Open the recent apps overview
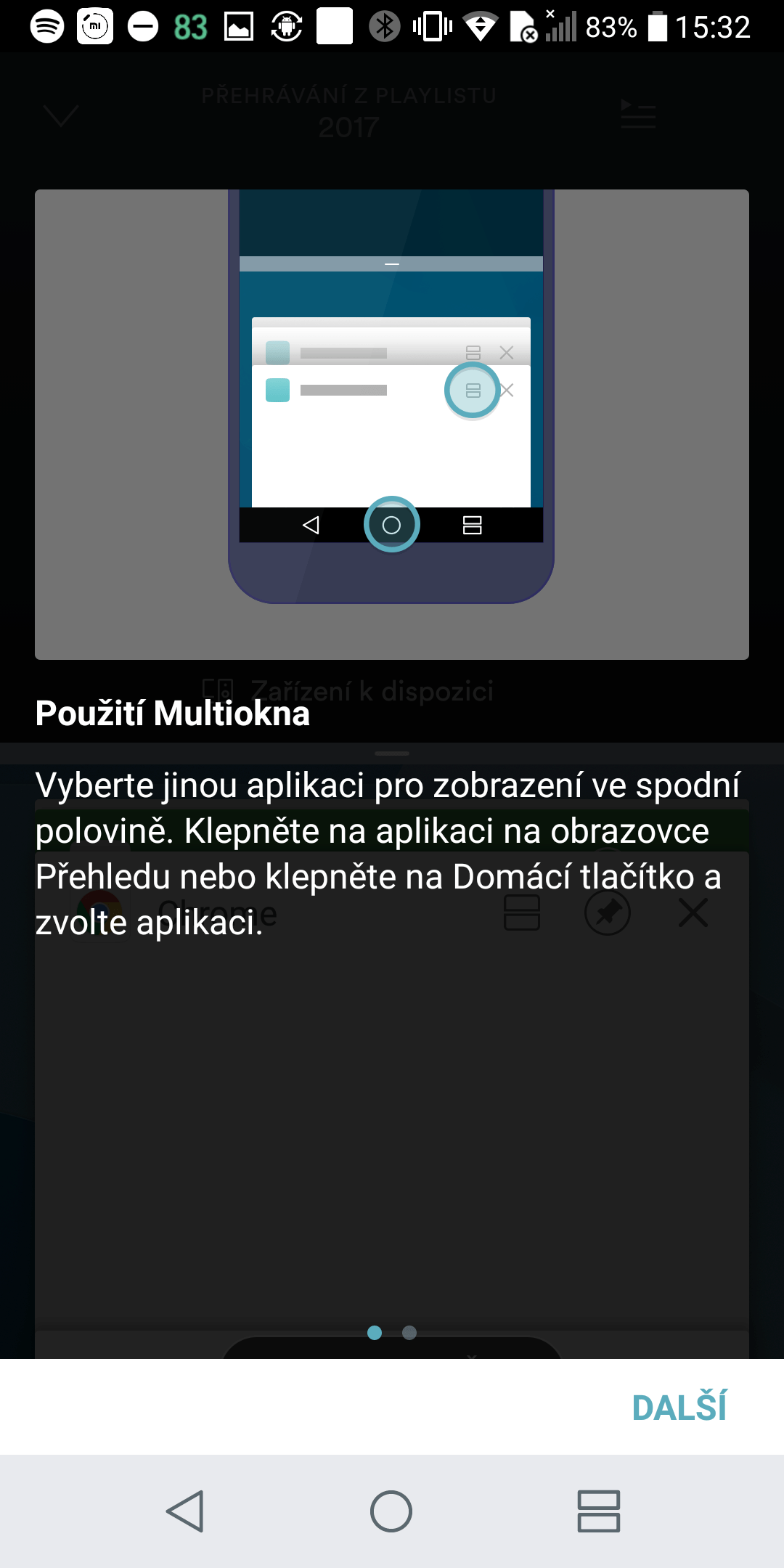This screenshot has width=784, height=1568. (598, 1511)
